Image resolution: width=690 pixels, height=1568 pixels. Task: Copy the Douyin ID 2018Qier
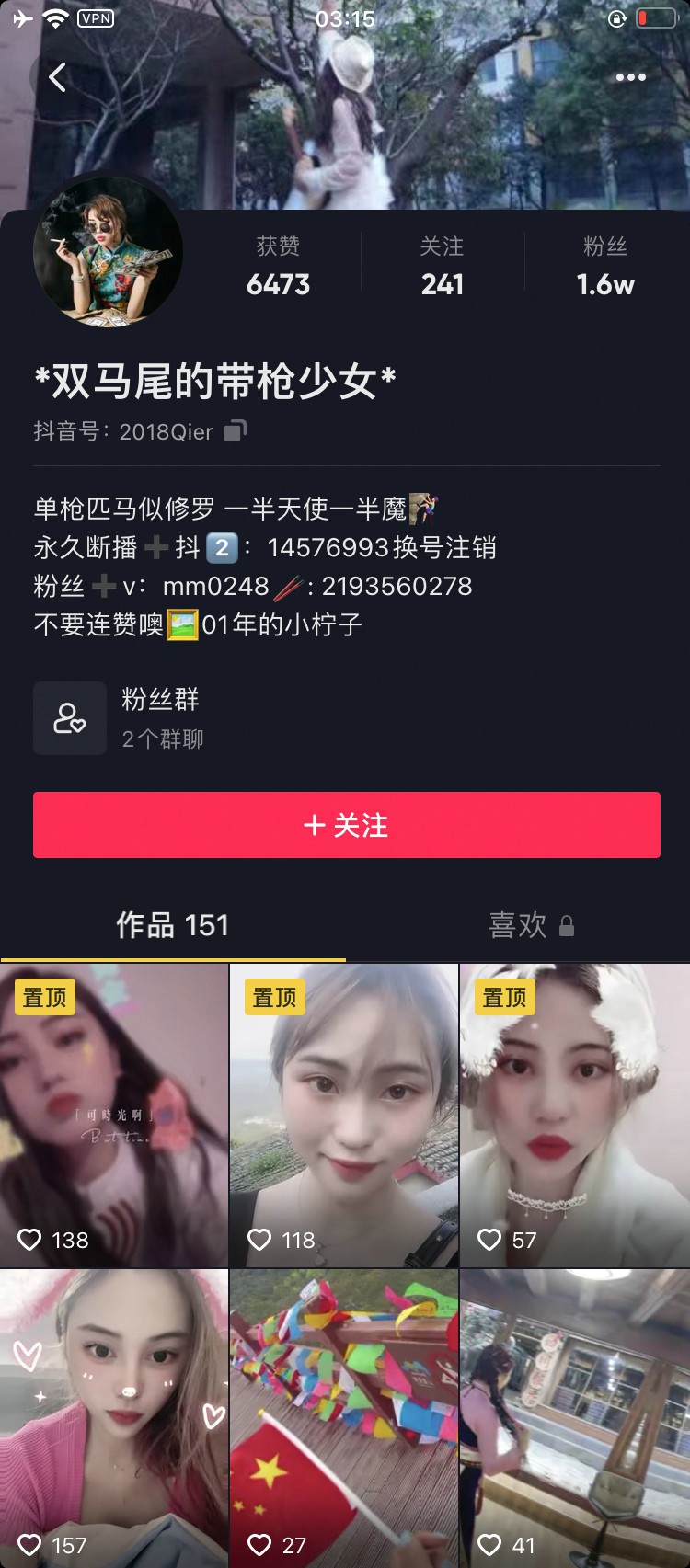pos(236,431)
